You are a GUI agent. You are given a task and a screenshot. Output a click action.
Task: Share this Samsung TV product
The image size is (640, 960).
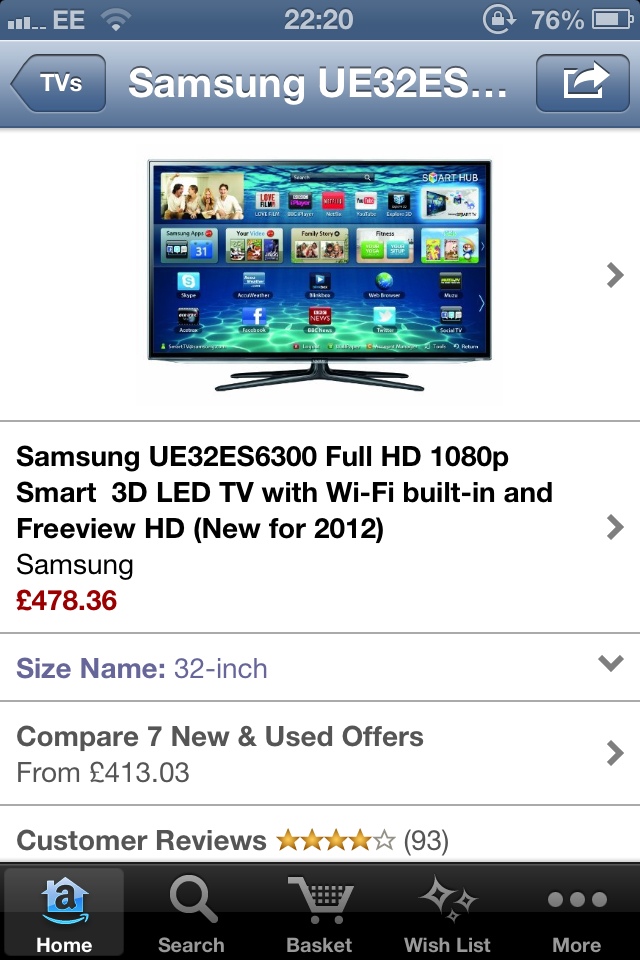click(585, 83)
